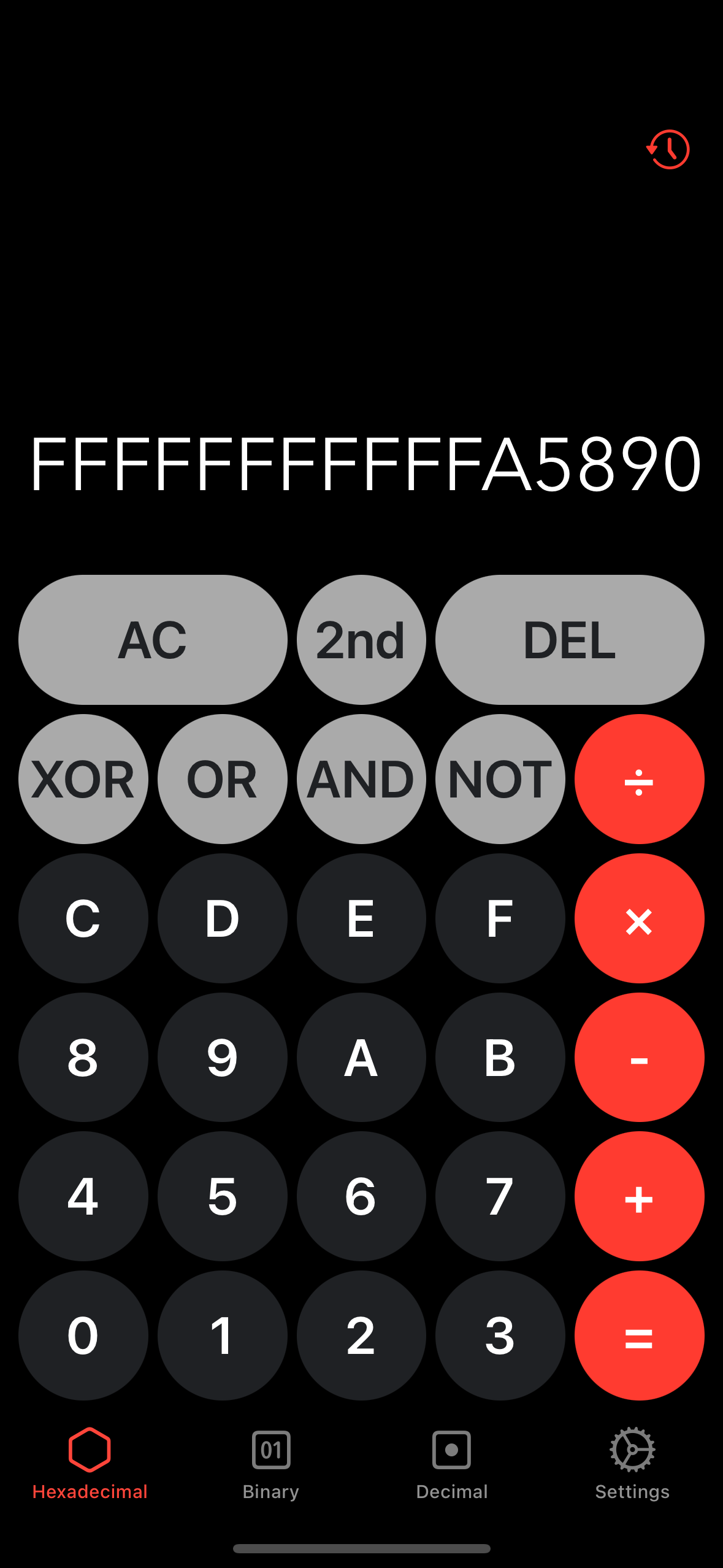This screenshot has width=723, height=1568.
Task: Delete the last digit with DEL
Action: pos(570,640)
